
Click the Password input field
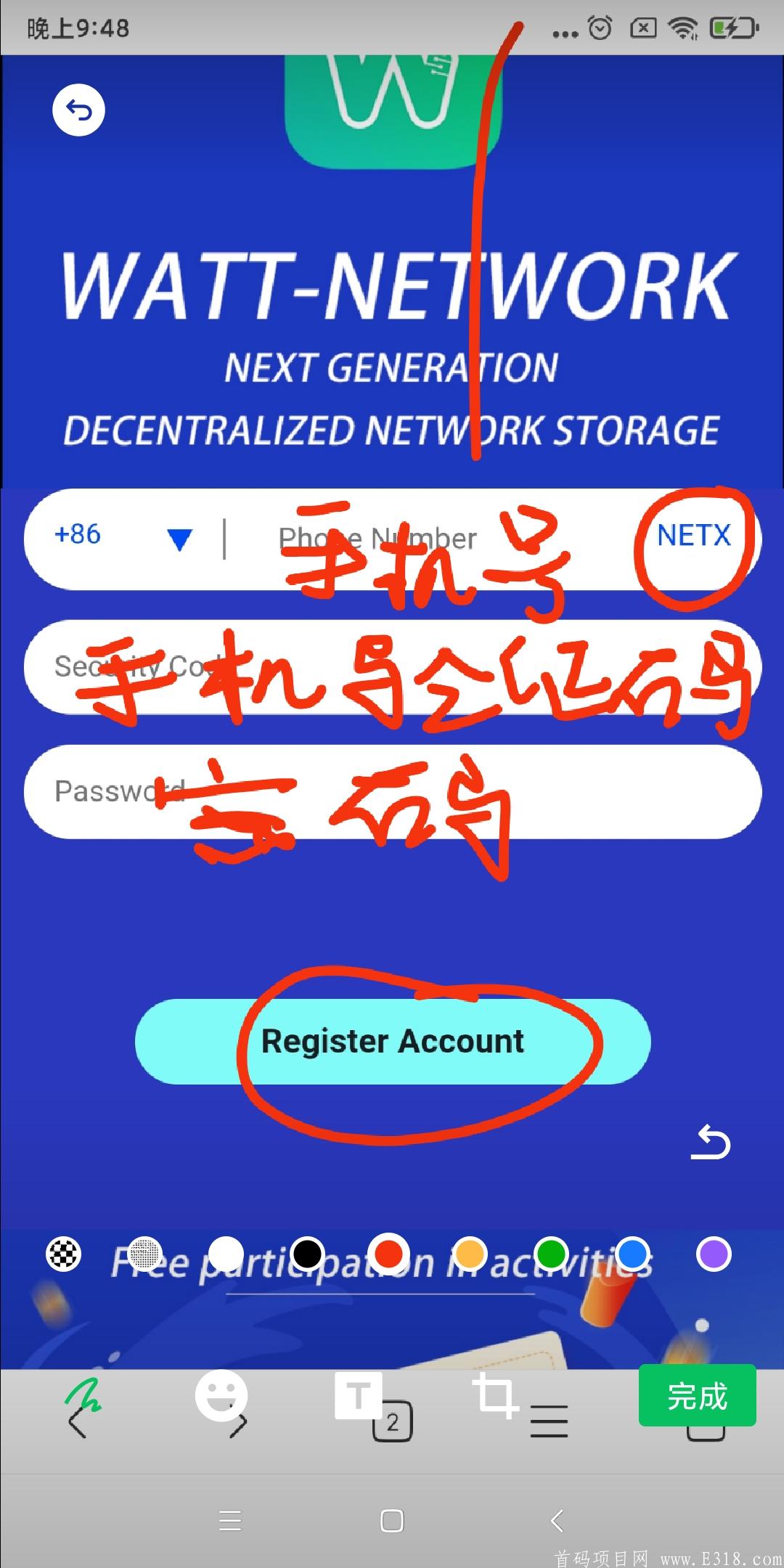[392, 791]
